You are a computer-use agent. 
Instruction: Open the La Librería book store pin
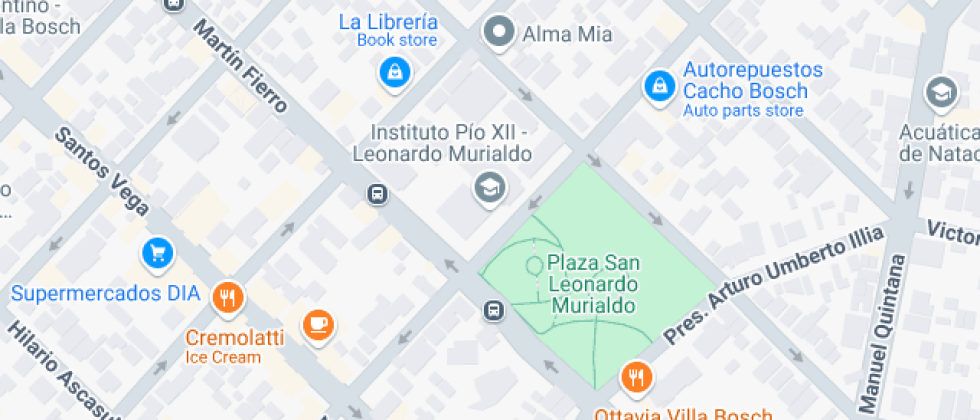point(396,72)
